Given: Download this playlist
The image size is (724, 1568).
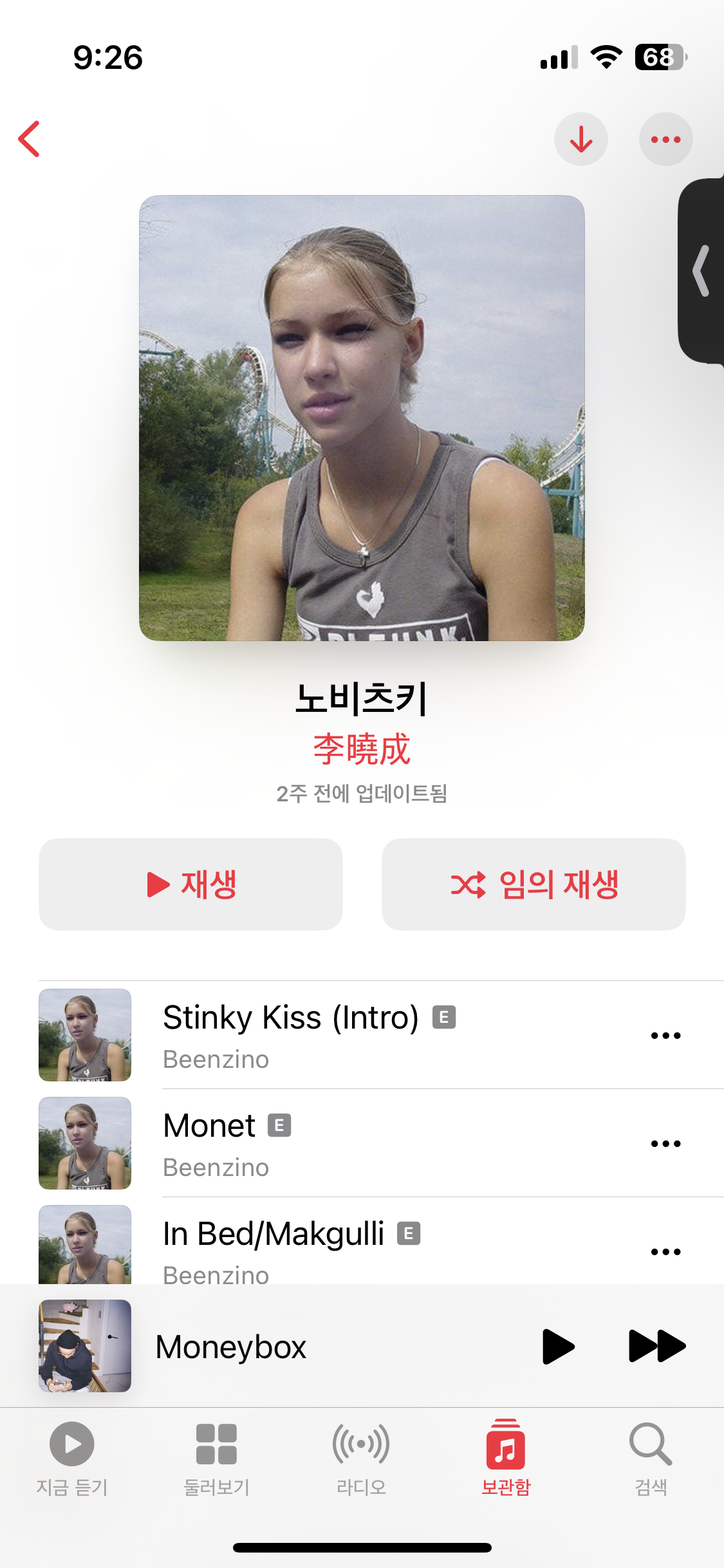Looking at the screenshot, I should click(x=581, y=139).
